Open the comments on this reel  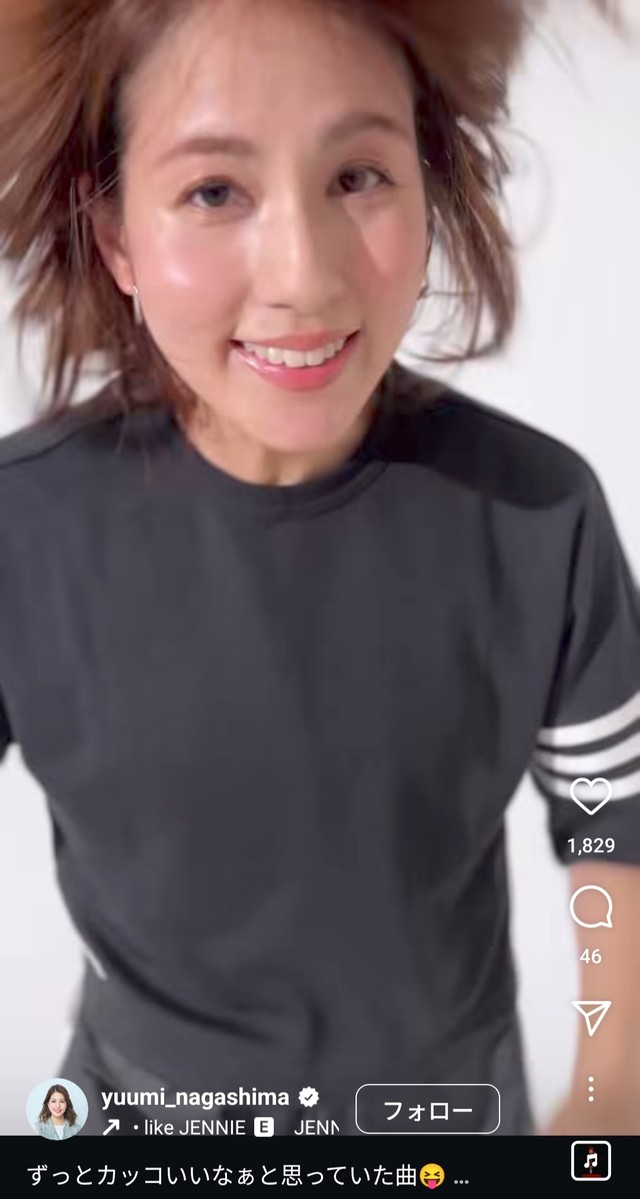pos(590,908)
